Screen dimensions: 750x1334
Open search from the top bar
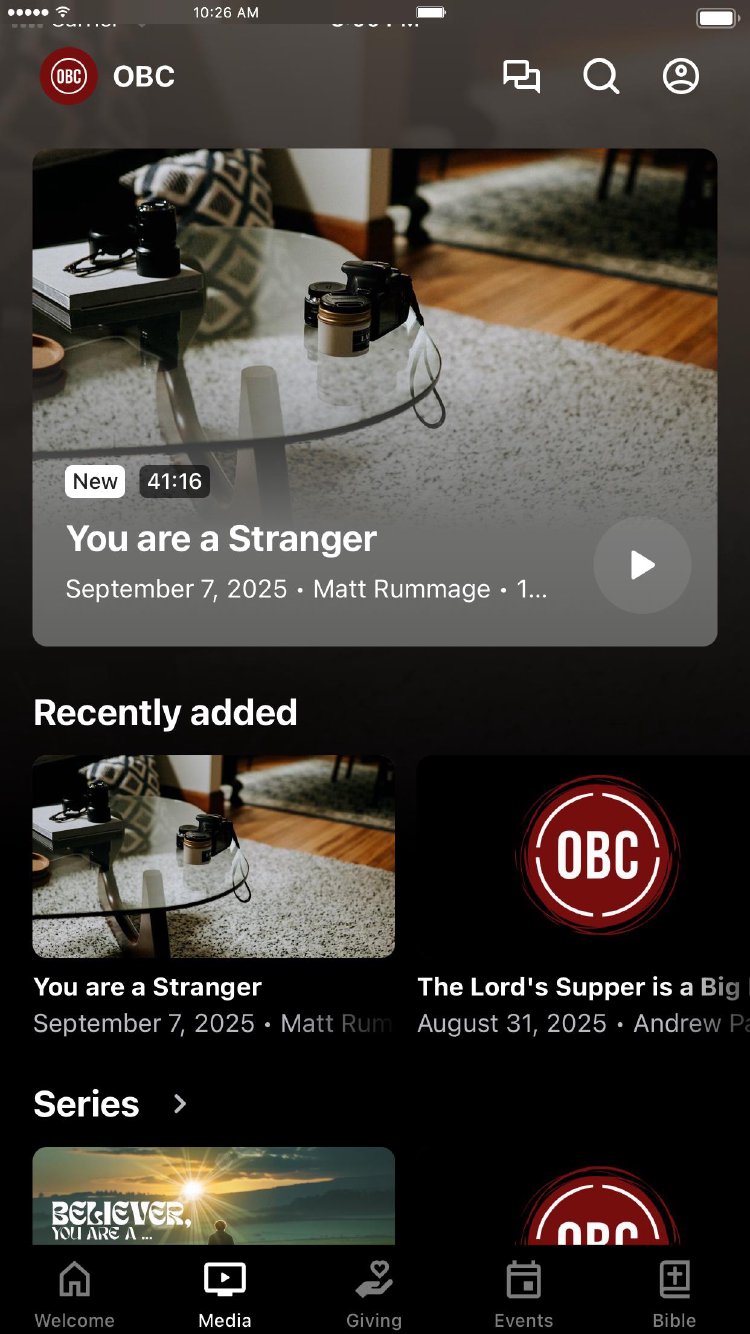coord(601,77)
